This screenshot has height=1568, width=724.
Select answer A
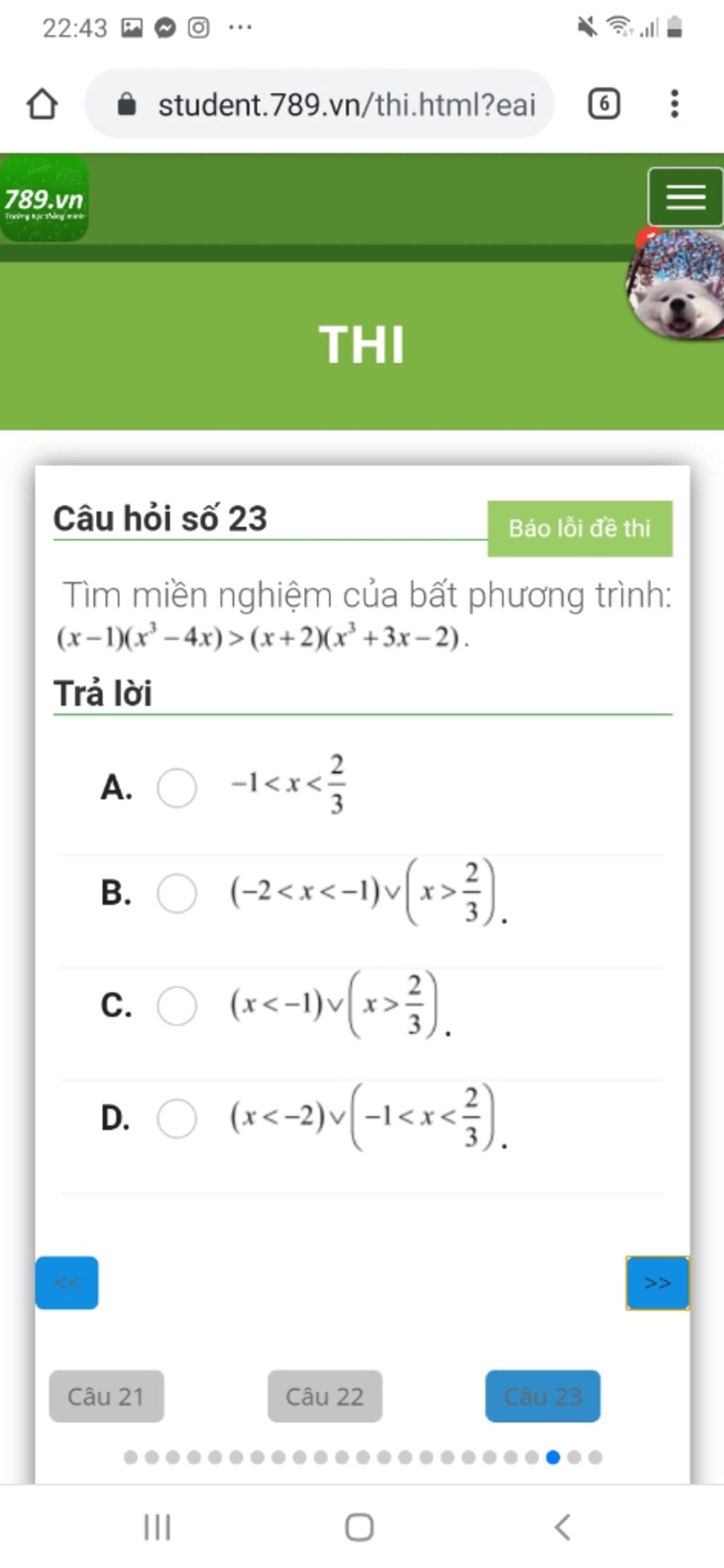click(177, 787)
